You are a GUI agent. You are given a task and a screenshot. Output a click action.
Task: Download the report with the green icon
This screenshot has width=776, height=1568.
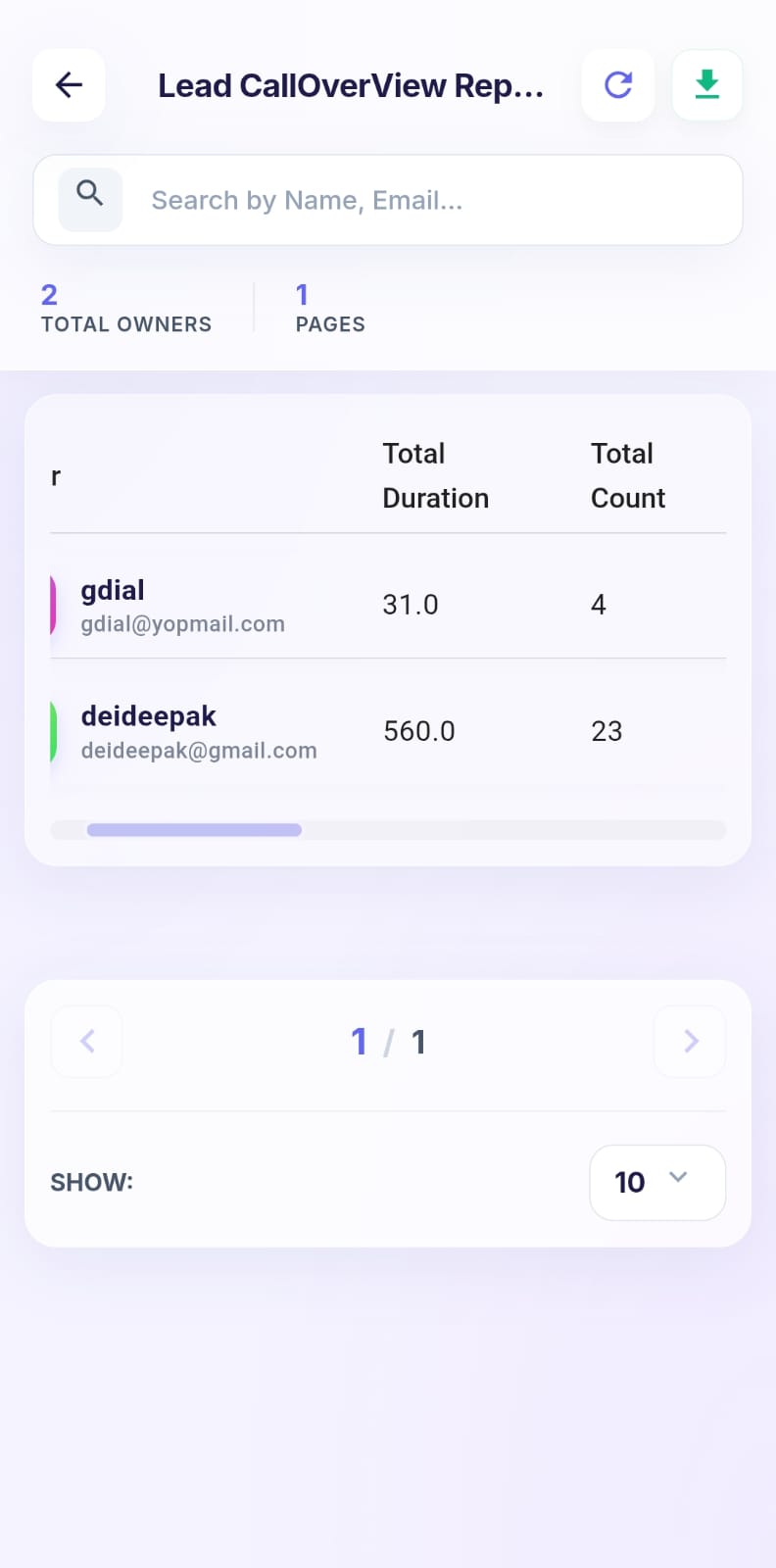coord(707,85)
